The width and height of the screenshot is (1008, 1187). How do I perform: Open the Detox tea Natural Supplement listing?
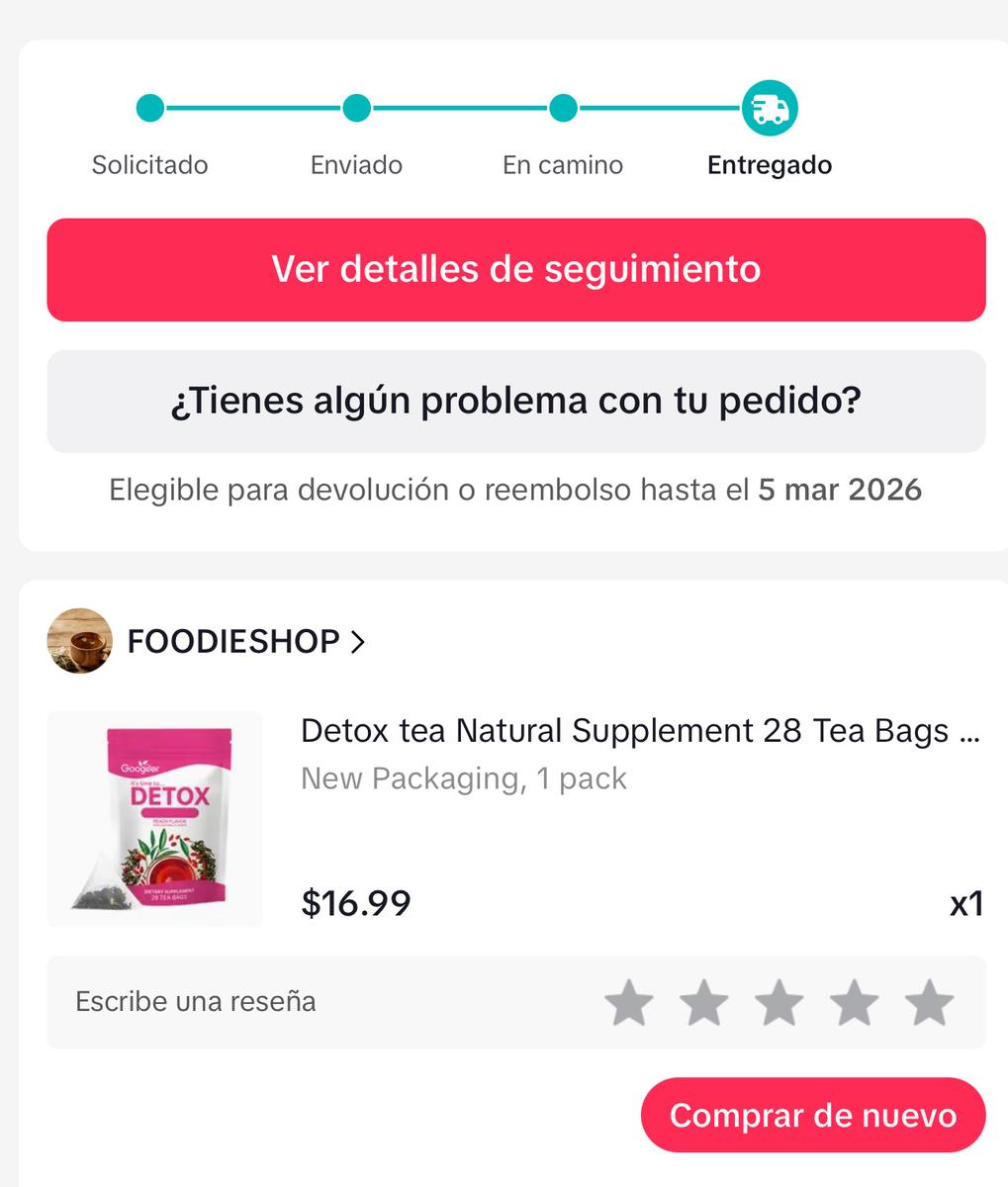pyautogui.click(x=639, y=732)
